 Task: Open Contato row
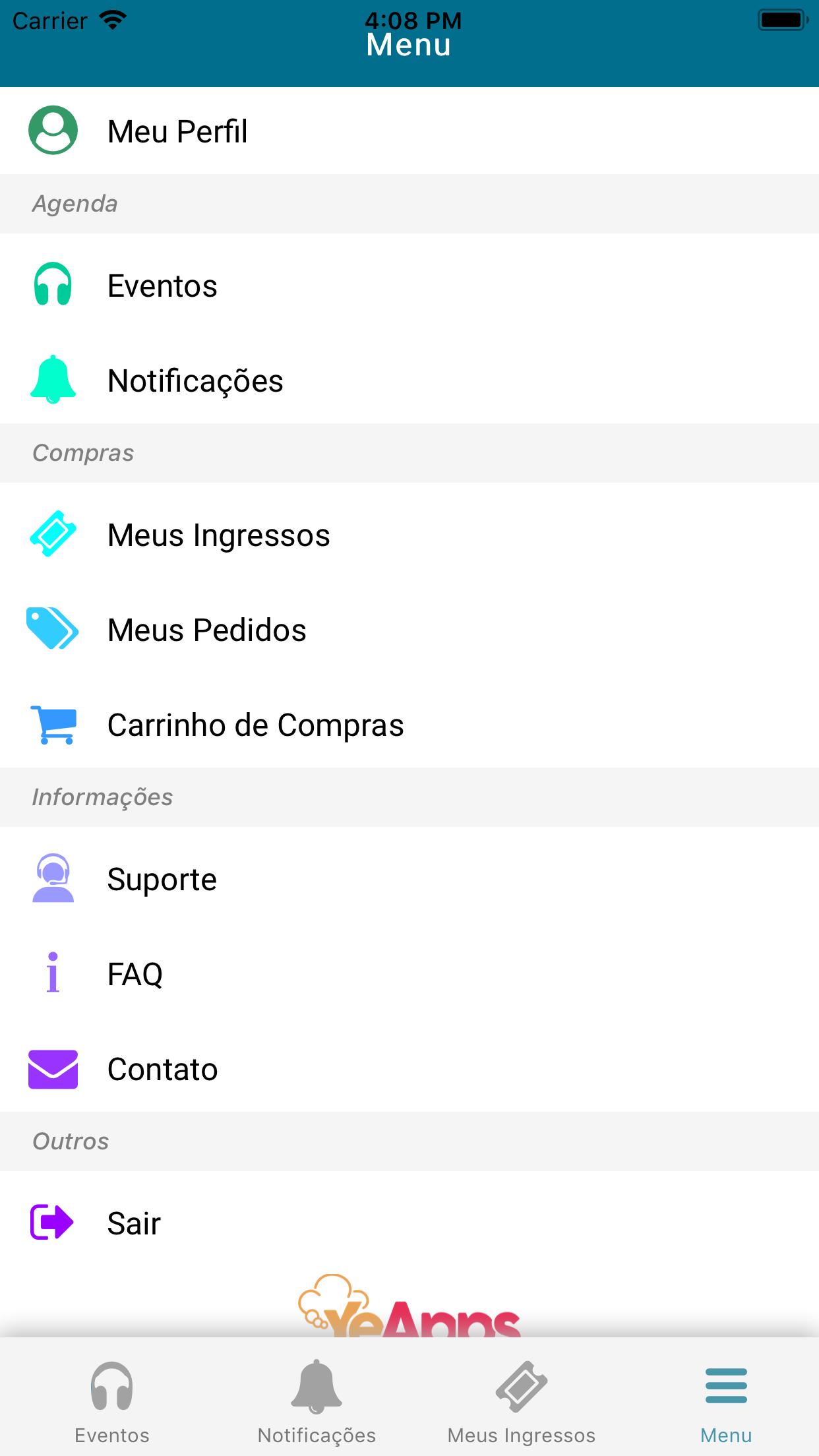(409, 1069)
